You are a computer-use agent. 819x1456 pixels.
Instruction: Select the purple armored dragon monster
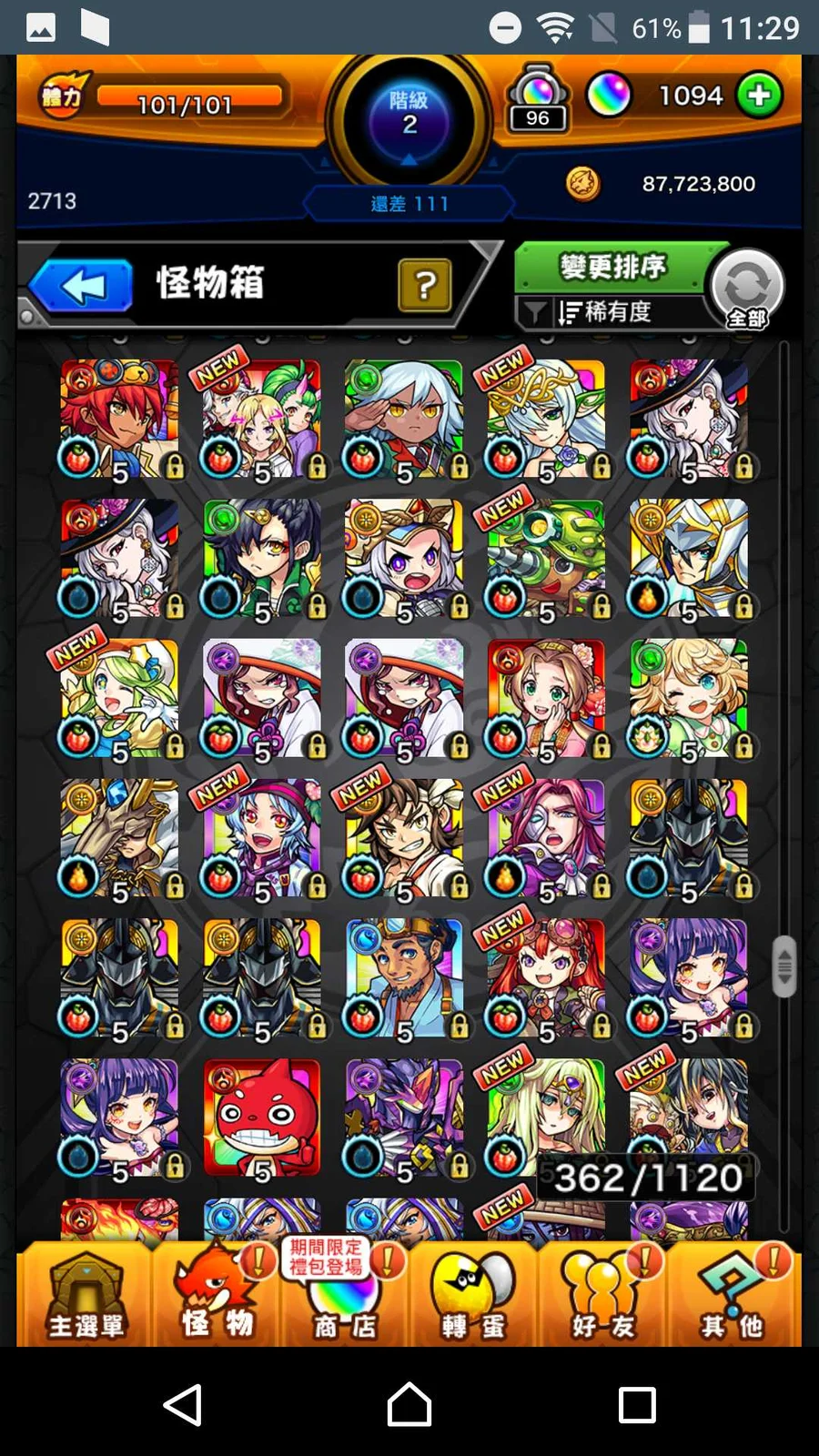click(x=404, y=1117)
